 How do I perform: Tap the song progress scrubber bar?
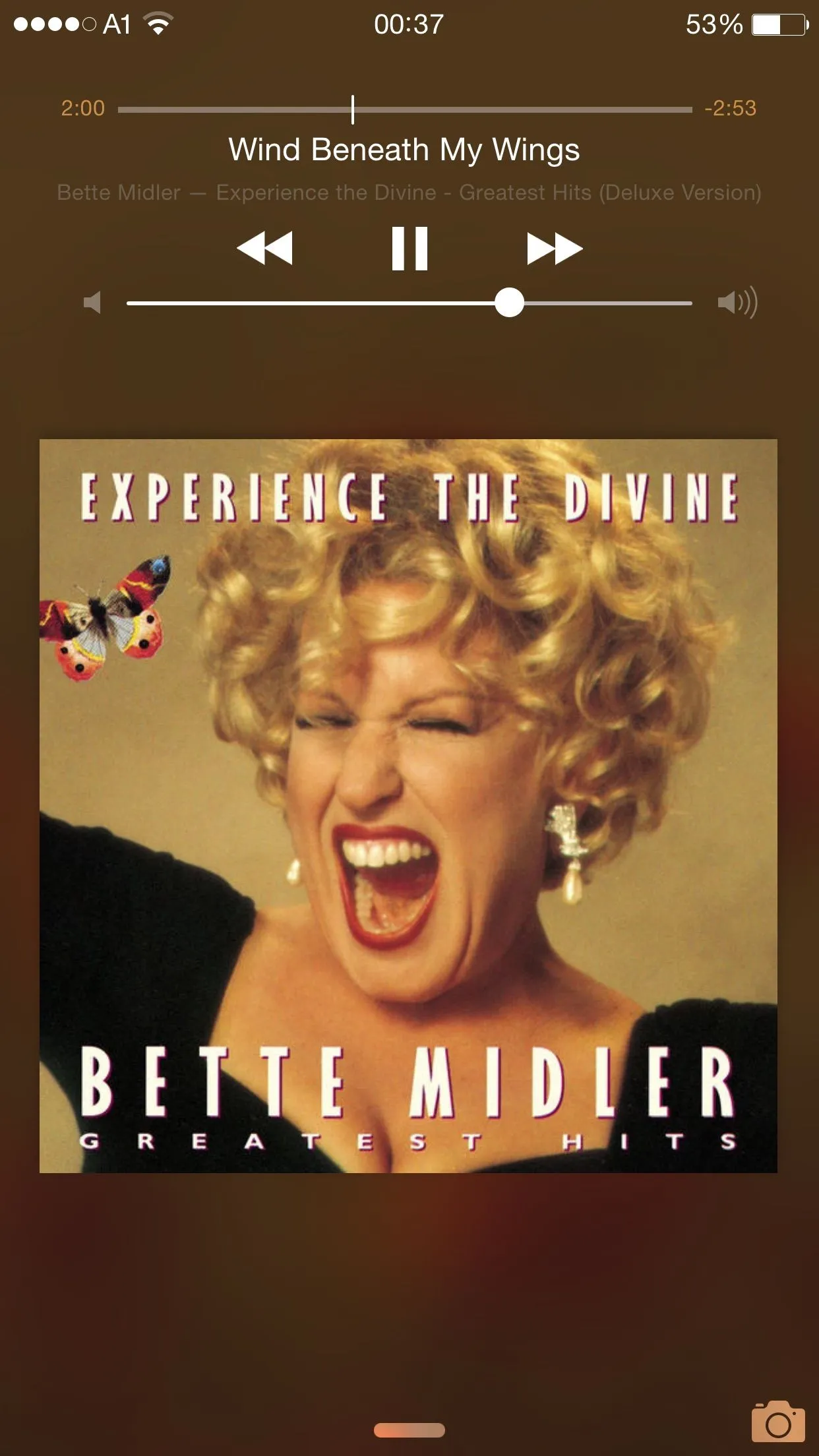(x=405, y=109)
